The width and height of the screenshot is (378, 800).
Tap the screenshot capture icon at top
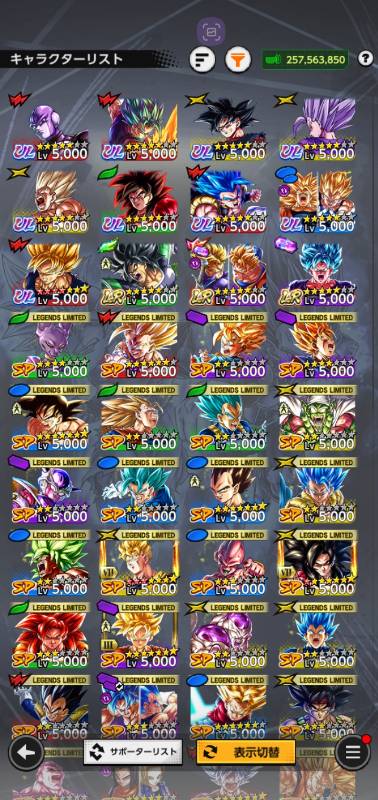pos(211,32)
